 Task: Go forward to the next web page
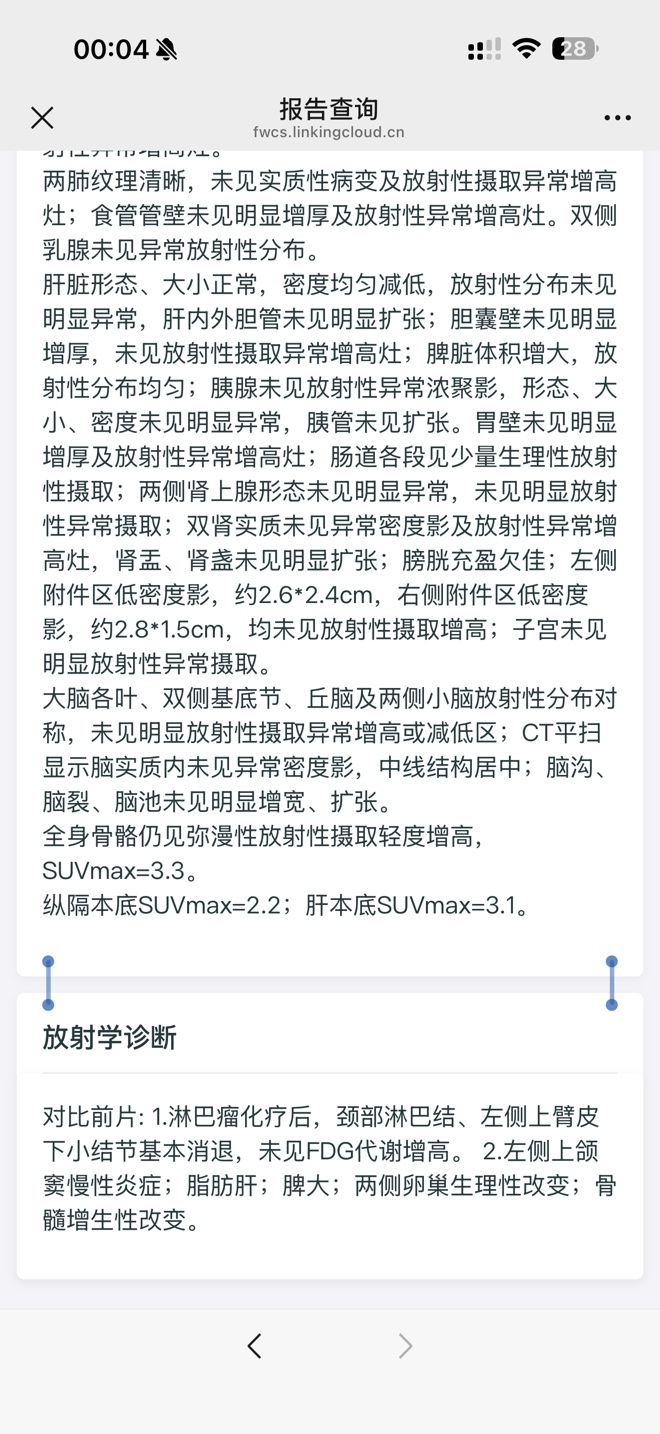click(405, 1346)
